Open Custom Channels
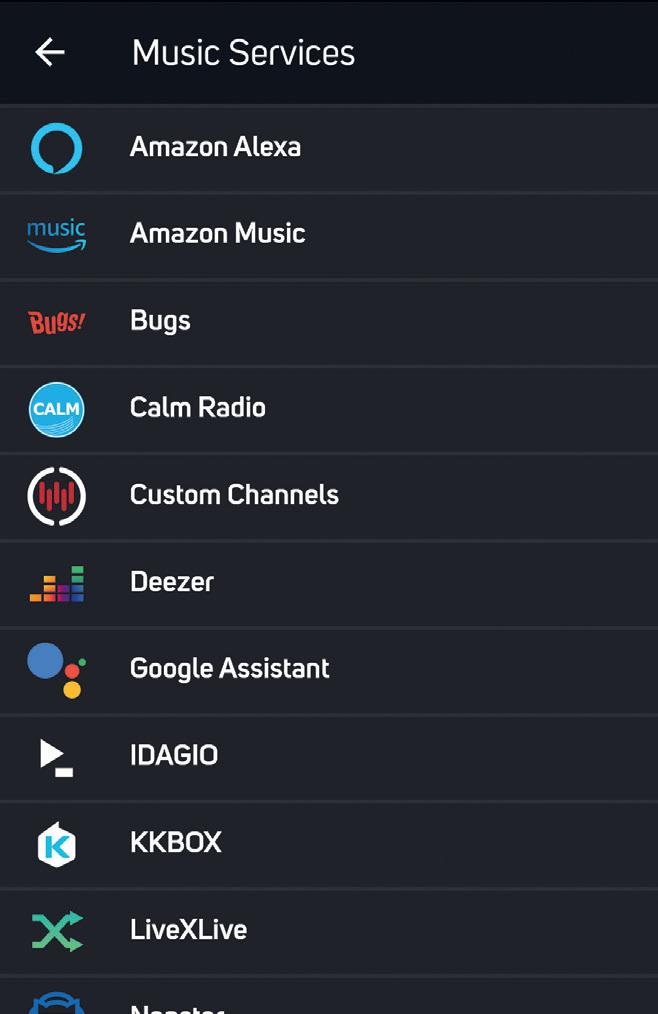Image resolution: width=658 pixels, height=1014 pixels. [234, 495]
